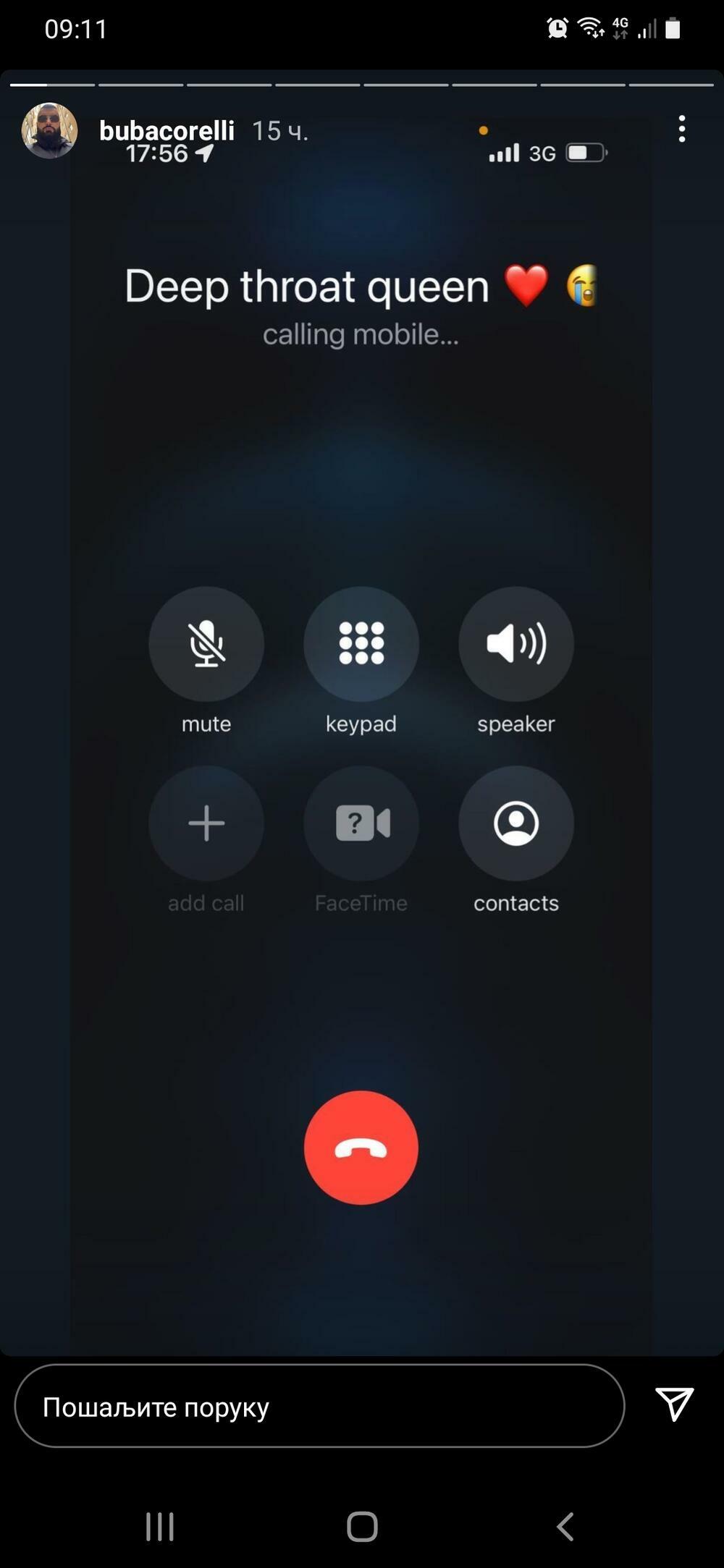Share this story via the paper plane icon
This screenshot has width=724, height=1568.
674,1404
